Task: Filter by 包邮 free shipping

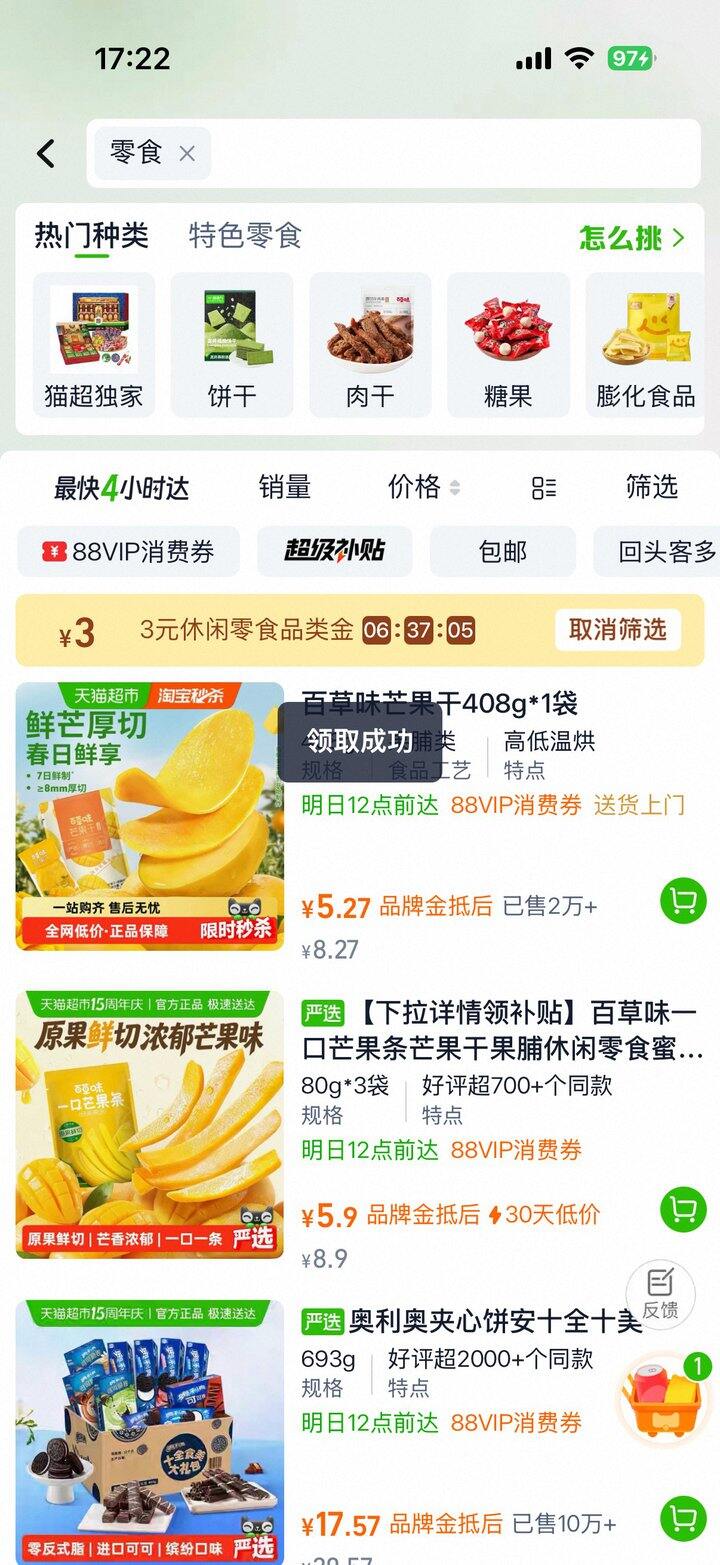Action: 503,551
